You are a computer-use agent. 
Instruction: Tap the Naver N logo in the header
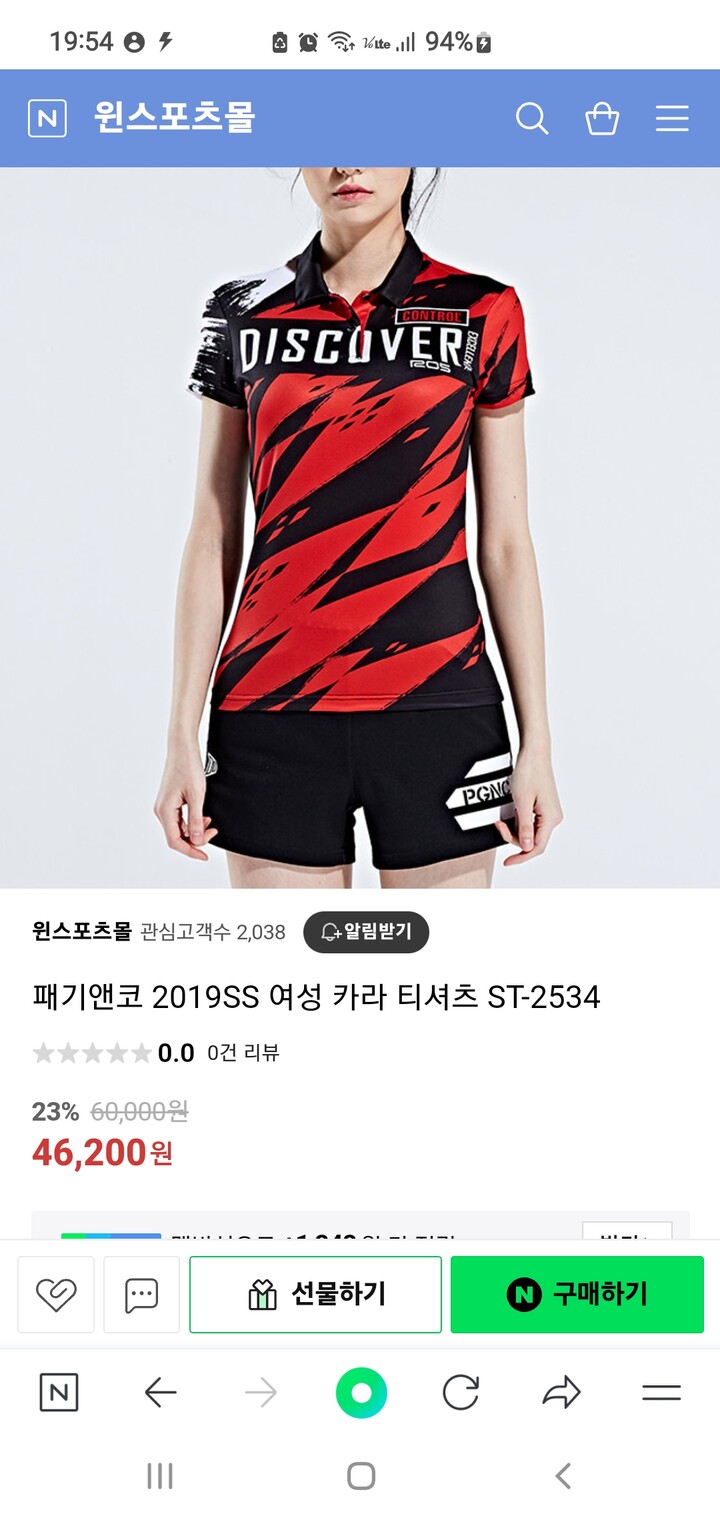(47, 118)
